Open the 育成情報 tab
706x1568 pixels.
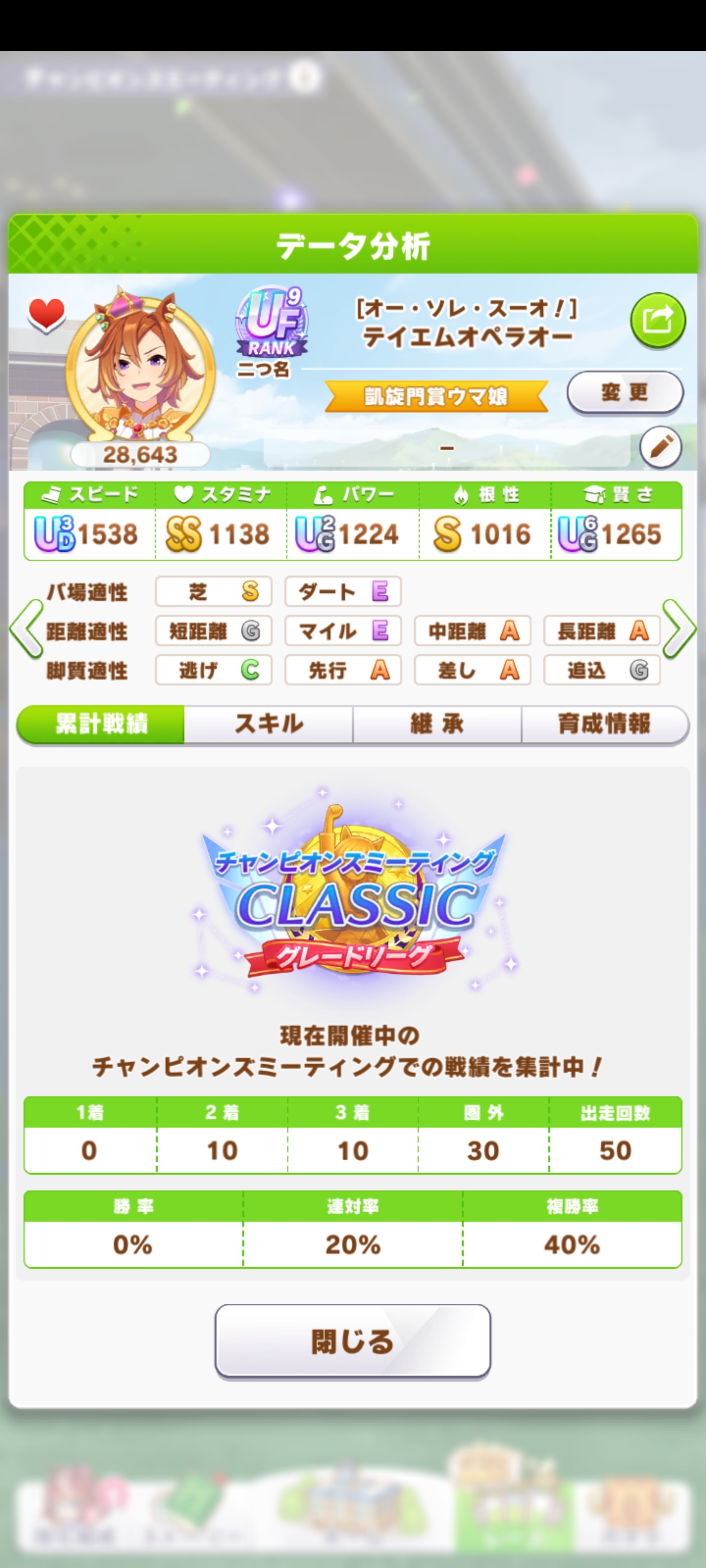pyautogui.click(x=605, y=724)
